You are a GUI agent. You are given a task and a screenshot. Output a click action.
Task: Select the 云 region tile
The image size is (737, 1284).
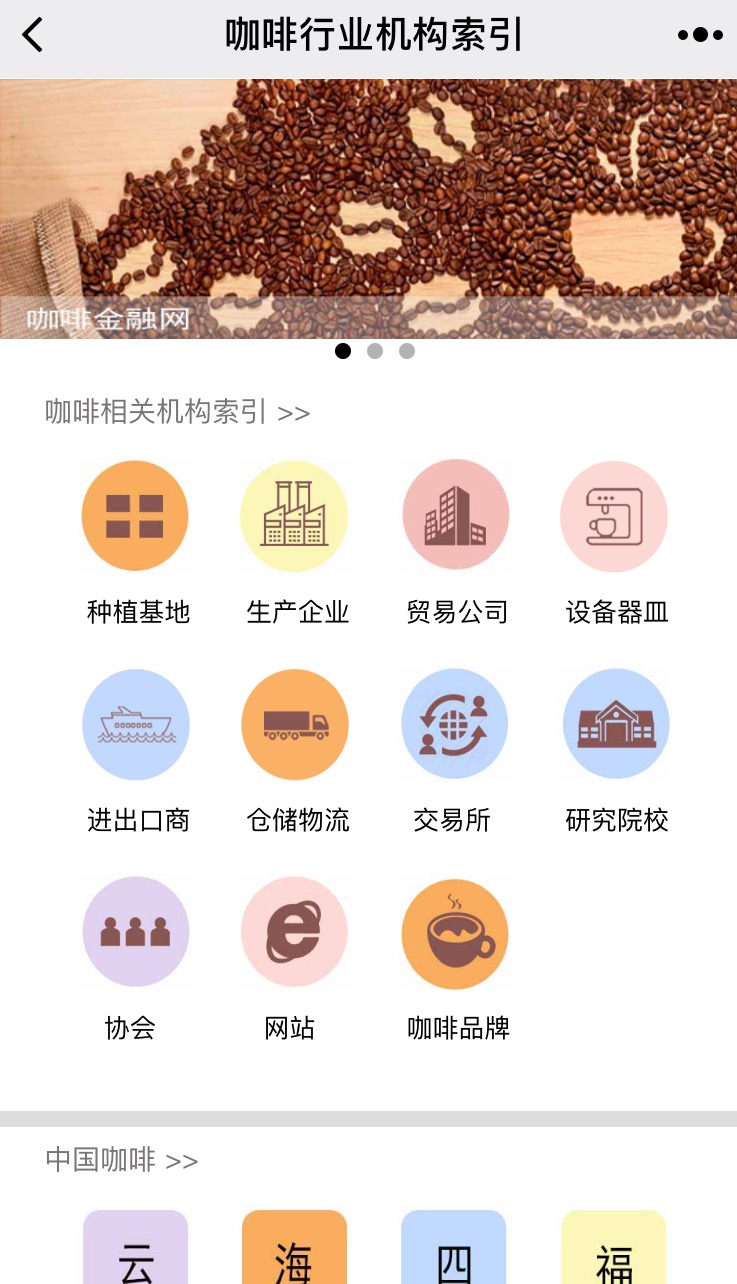point(136,1247)
